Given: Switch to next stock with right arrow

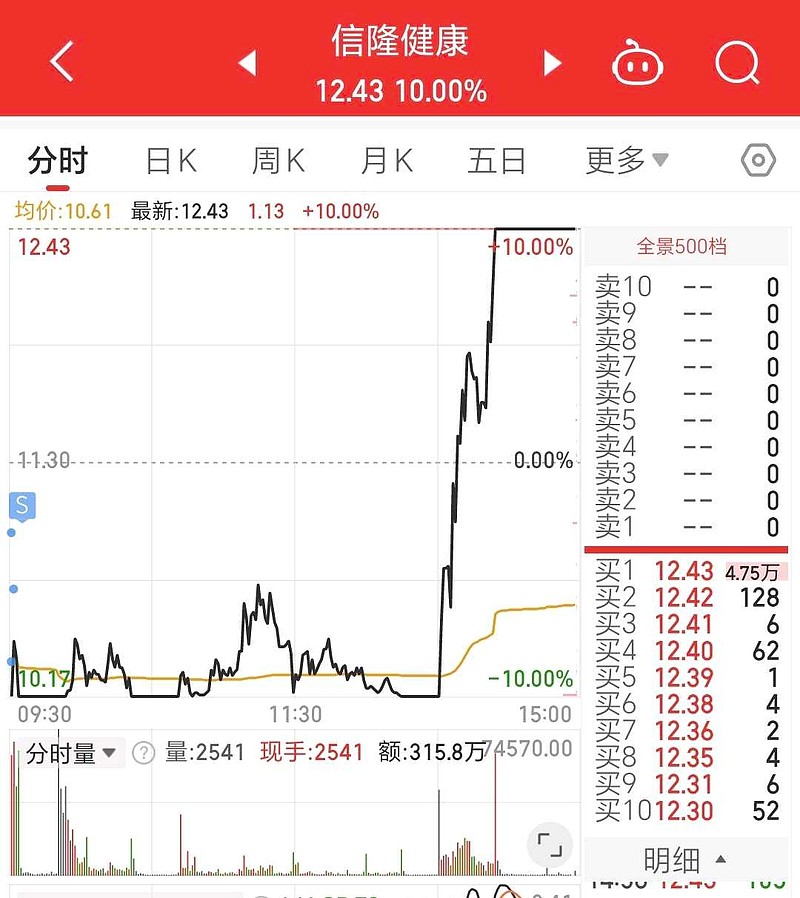Looking at the screenshot, I should [552, 62].
